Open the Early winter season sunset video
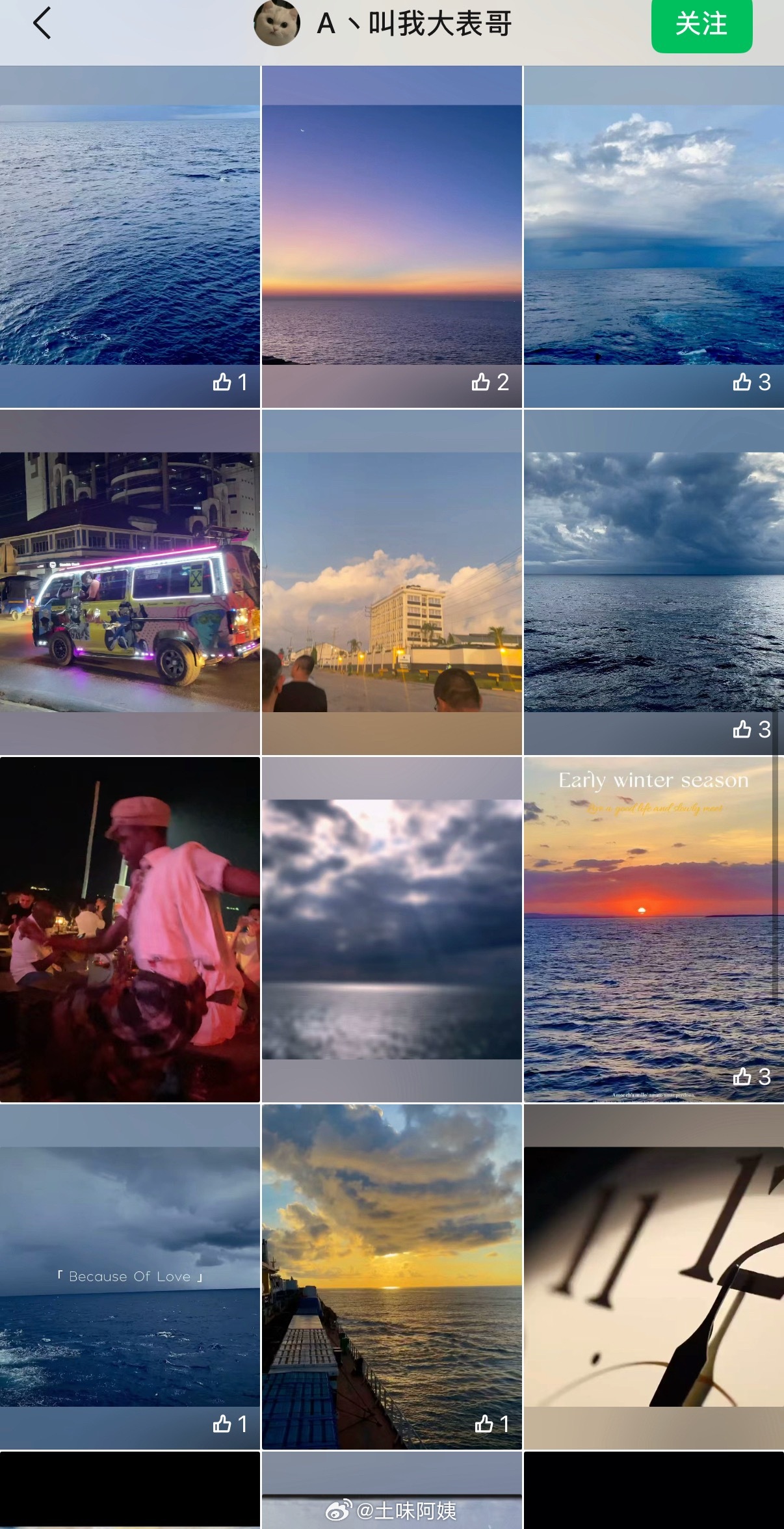 coord(654,929)
